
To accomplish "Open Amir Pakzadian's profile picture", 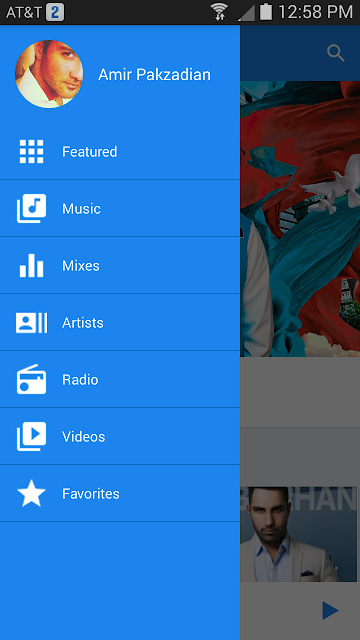I will pyautogui.click(x=49, y=74).
